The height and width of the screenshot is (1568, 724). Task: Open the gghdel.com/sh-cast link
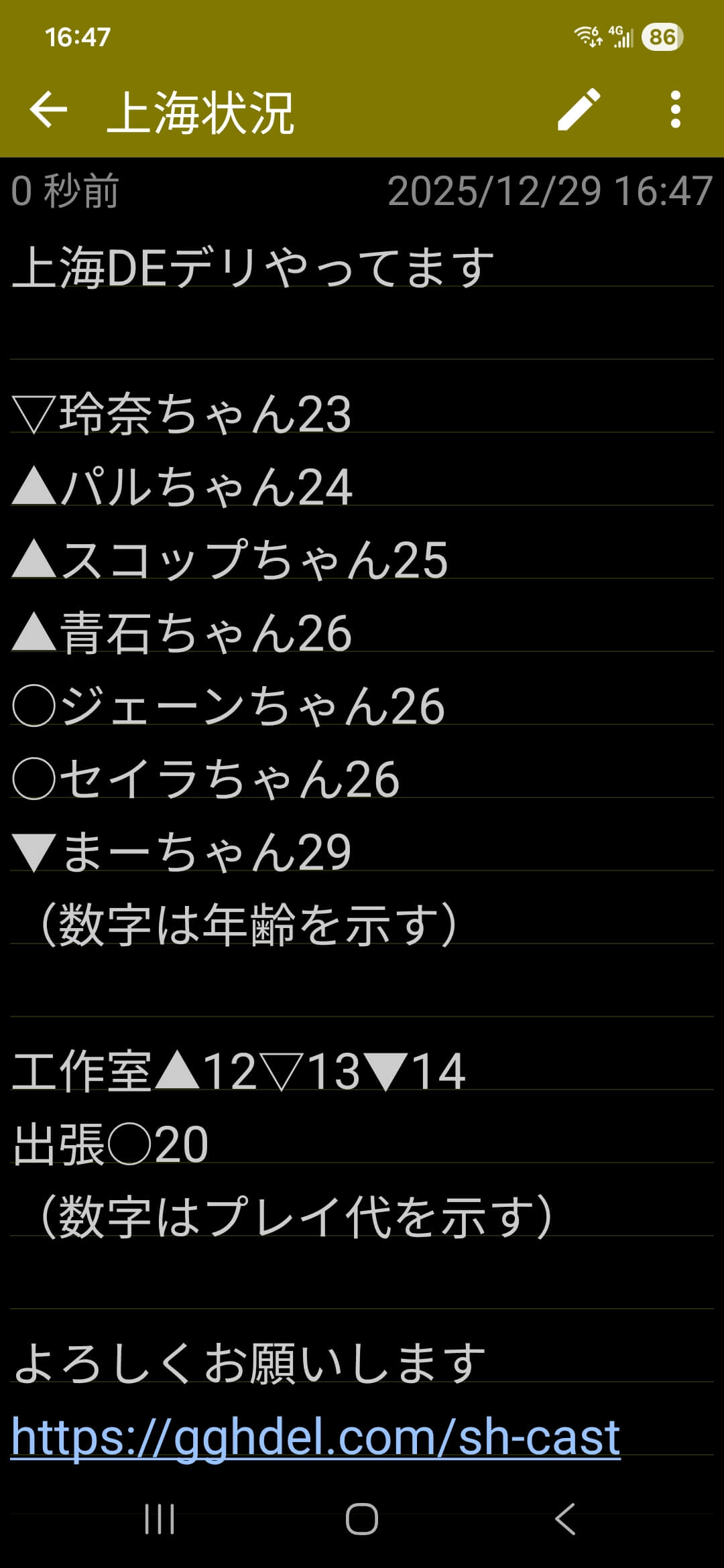tap(315, 1437)
